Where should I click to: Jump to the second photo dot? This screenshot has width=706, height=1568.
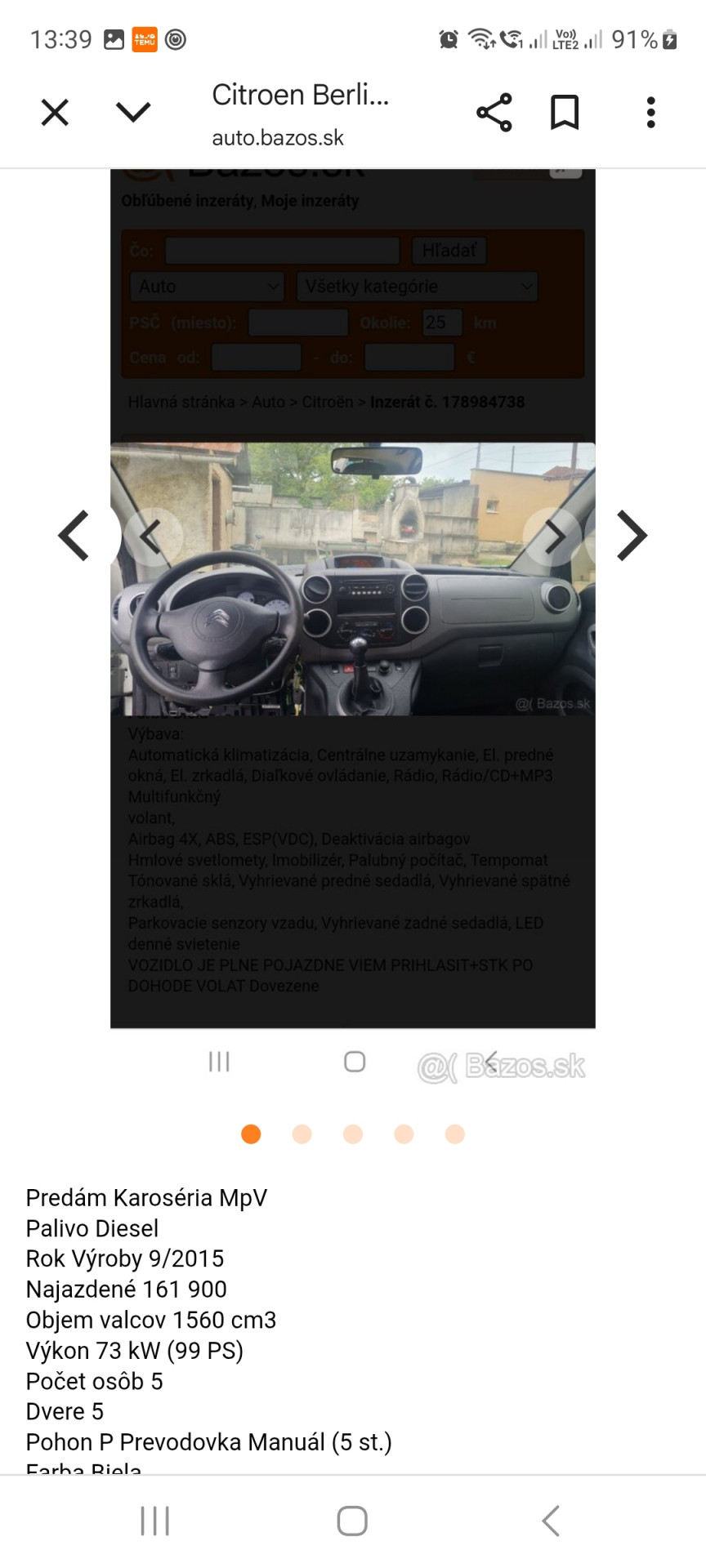point(302,1134)
